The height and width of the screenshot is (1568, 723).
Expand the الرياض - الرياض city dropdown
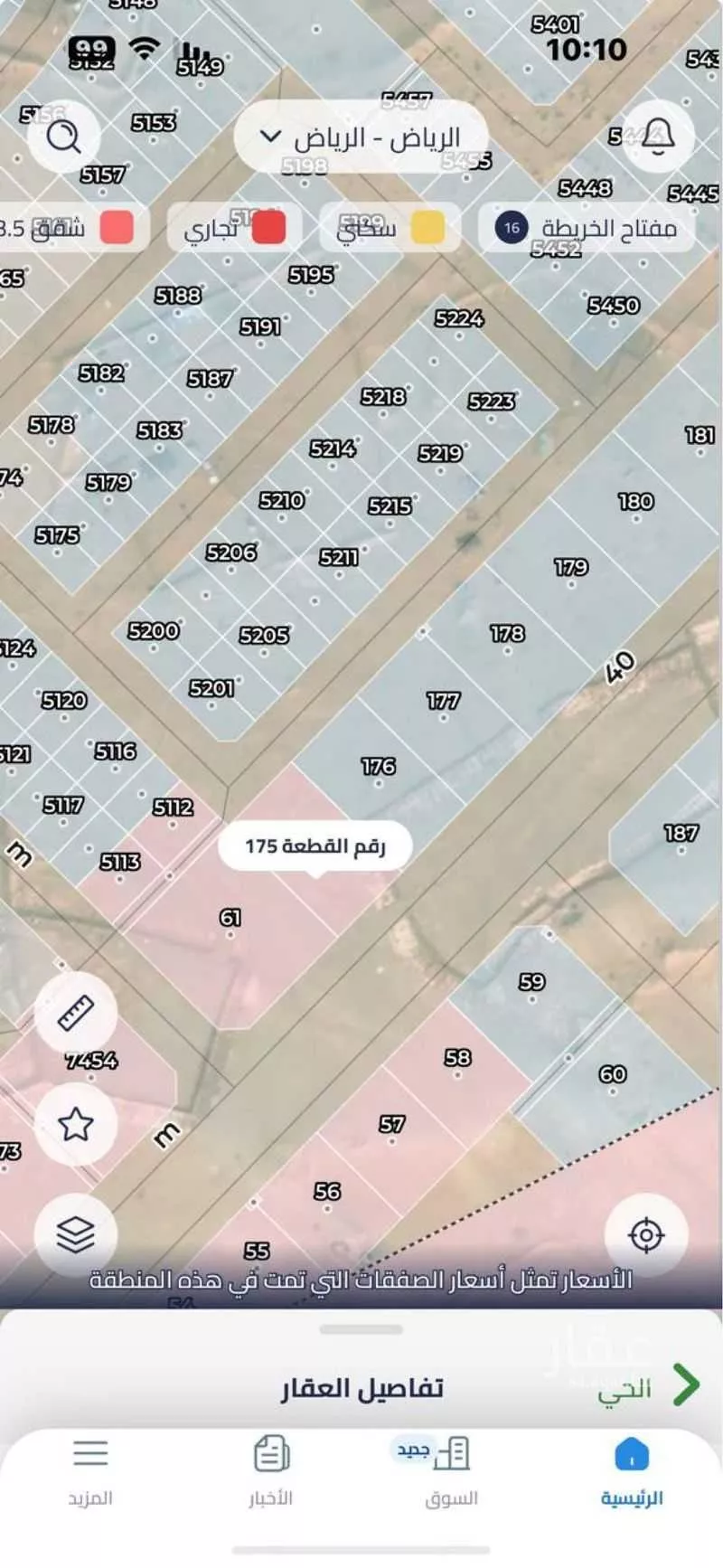click(361, 137)
